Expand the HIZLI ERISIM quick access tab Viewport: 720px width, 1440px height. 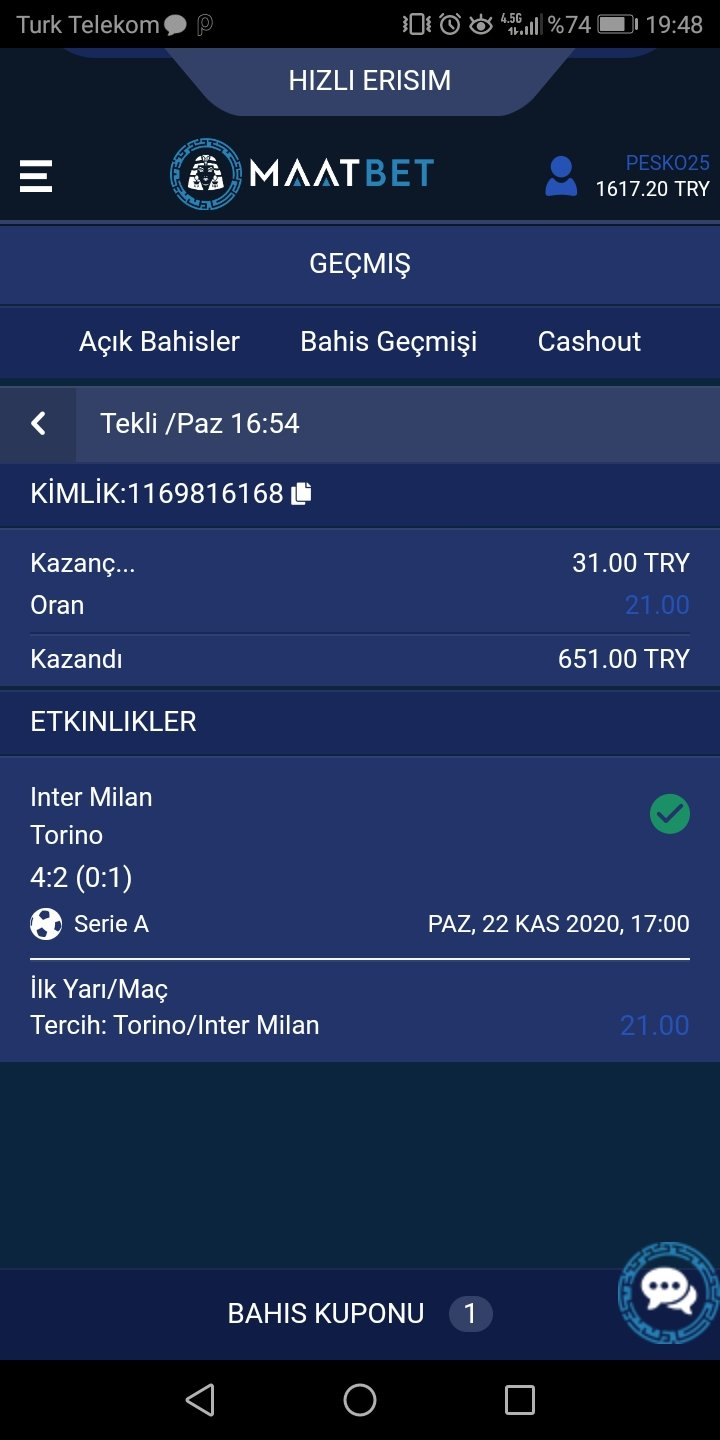click(x=370, y=81)
